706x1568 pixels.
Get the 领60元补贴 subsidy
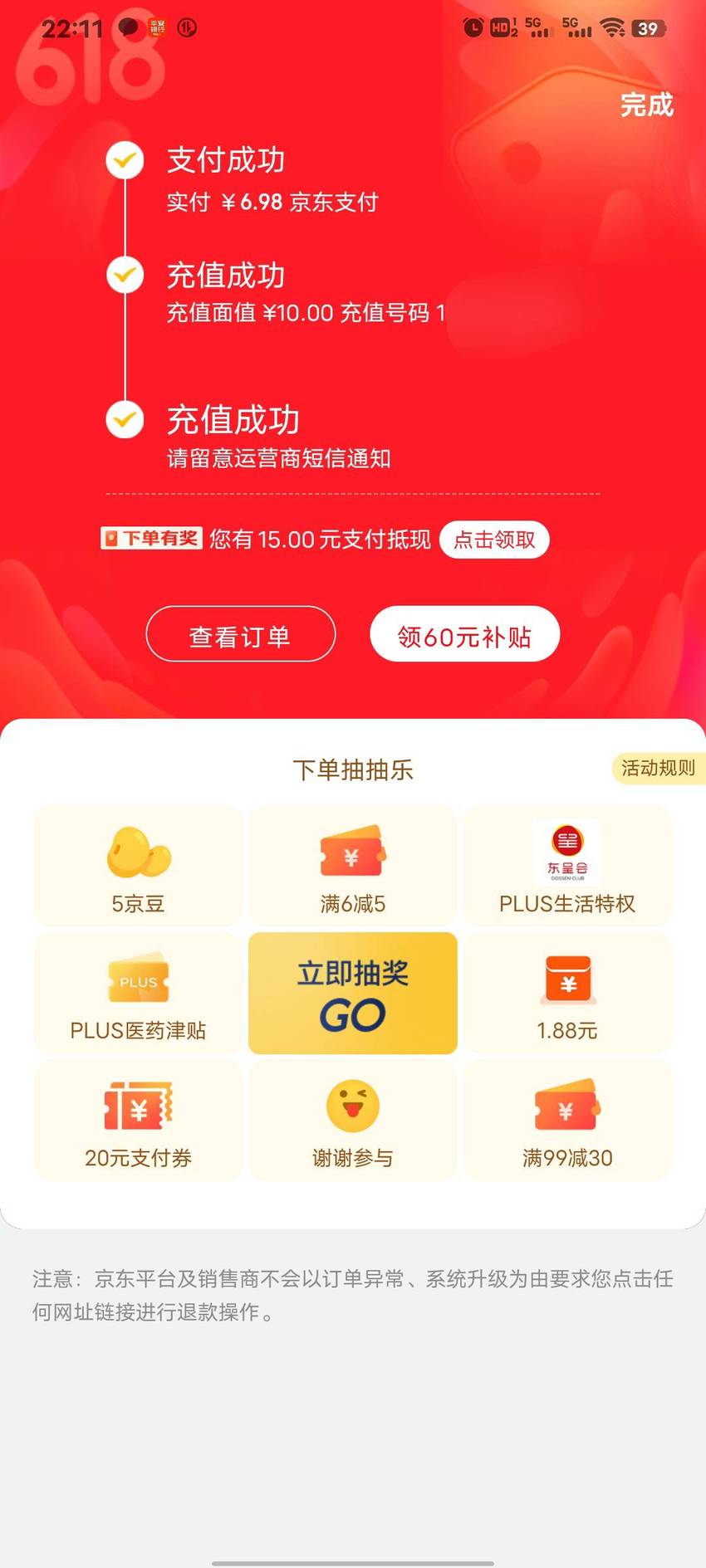click(464, 634)
